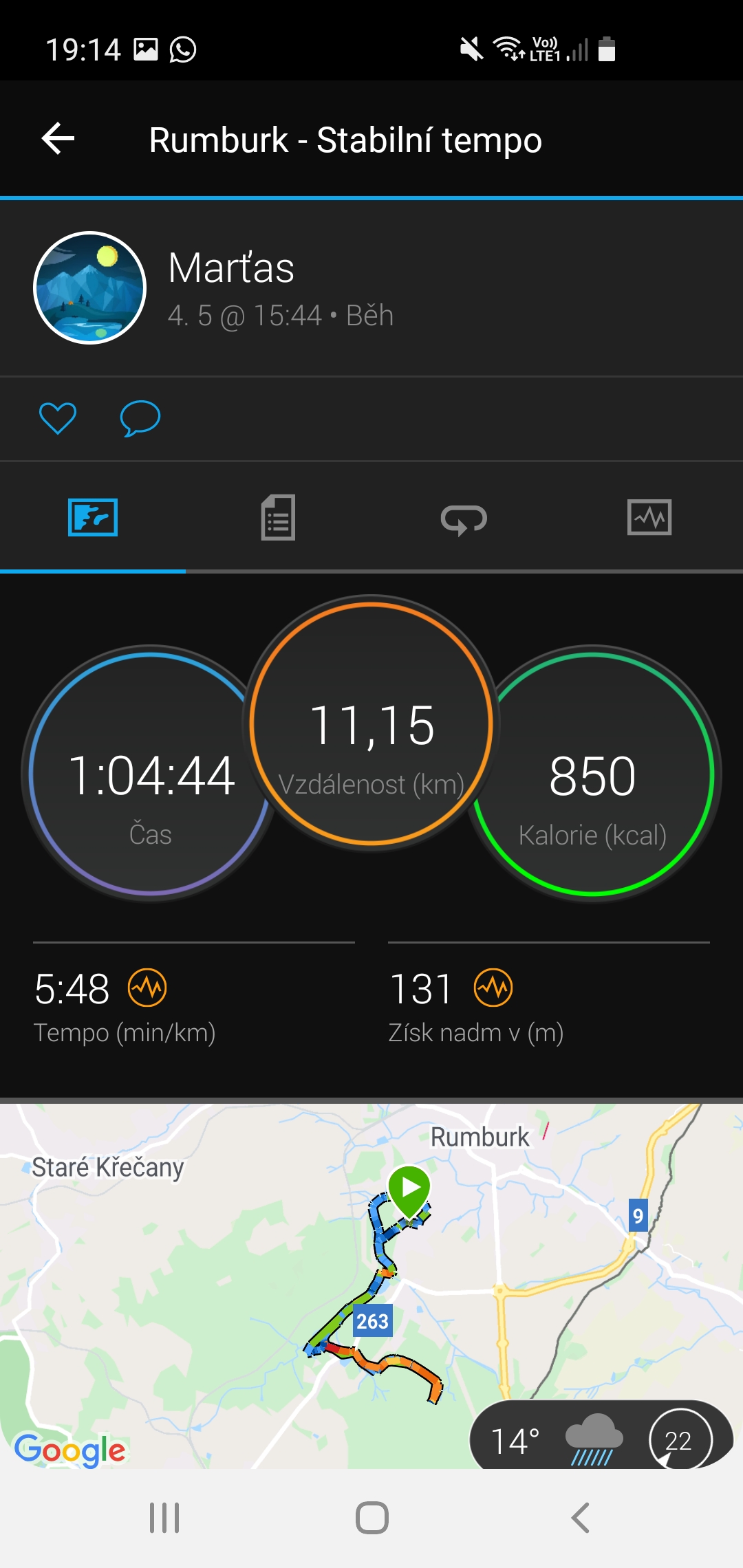The image size is (743, 1568).
Task: Open pace chart icon next to 5:48
Action: coord(147,988)
